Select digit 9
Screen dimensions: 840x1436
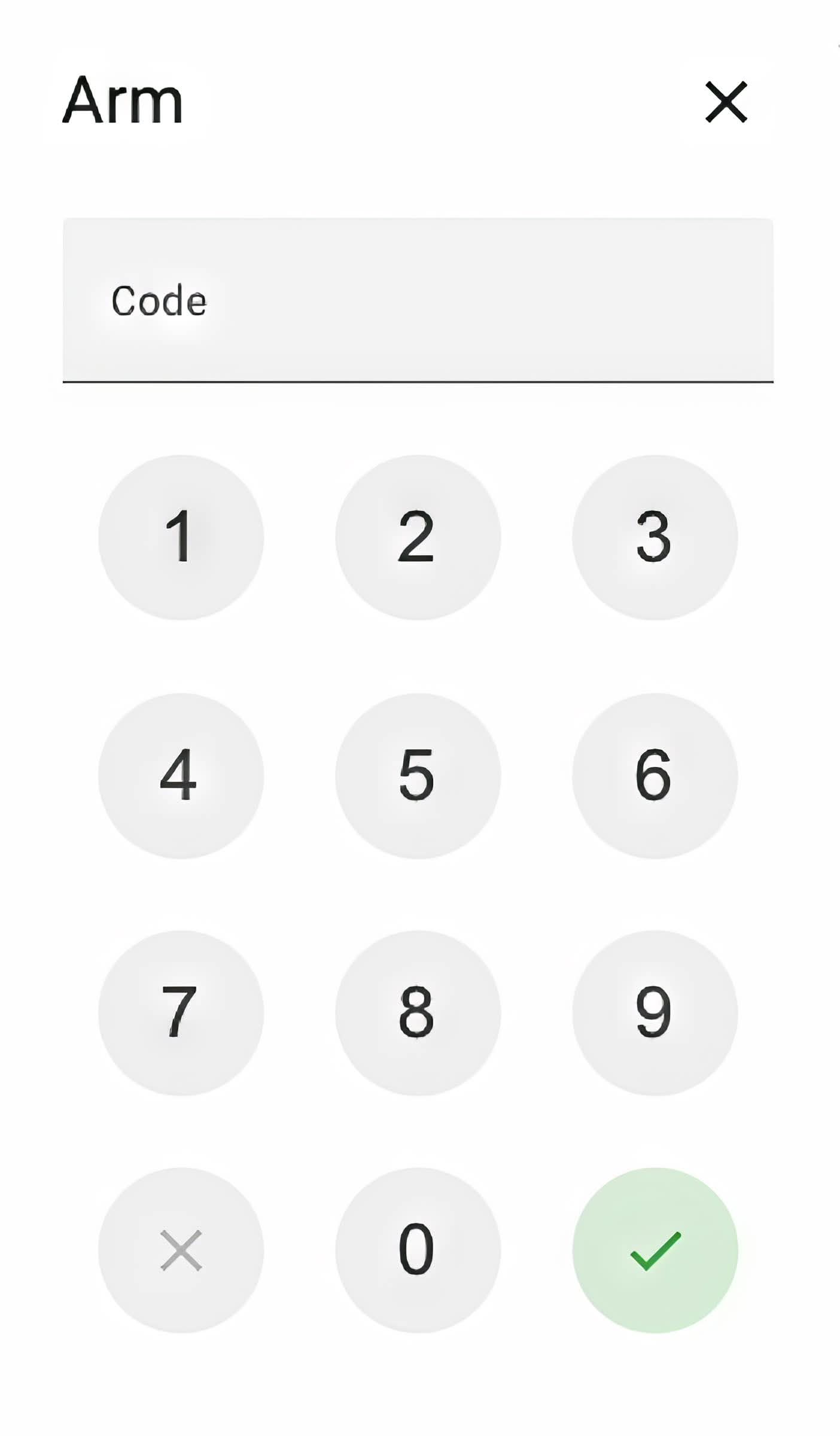tap(655, 1013)
